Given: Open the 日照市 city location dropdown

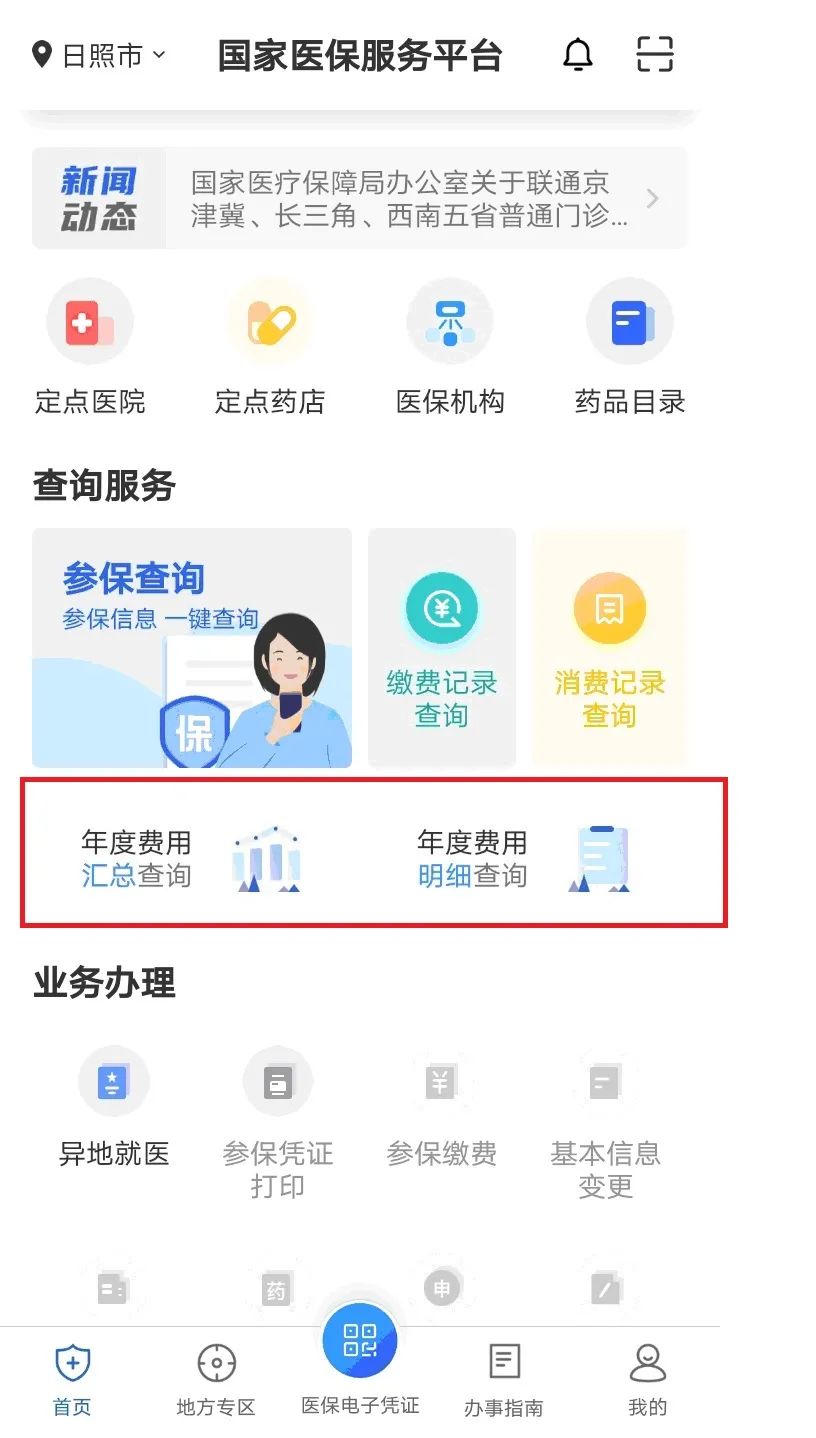Looking at the screenshot, I should [x=98, y=55].
